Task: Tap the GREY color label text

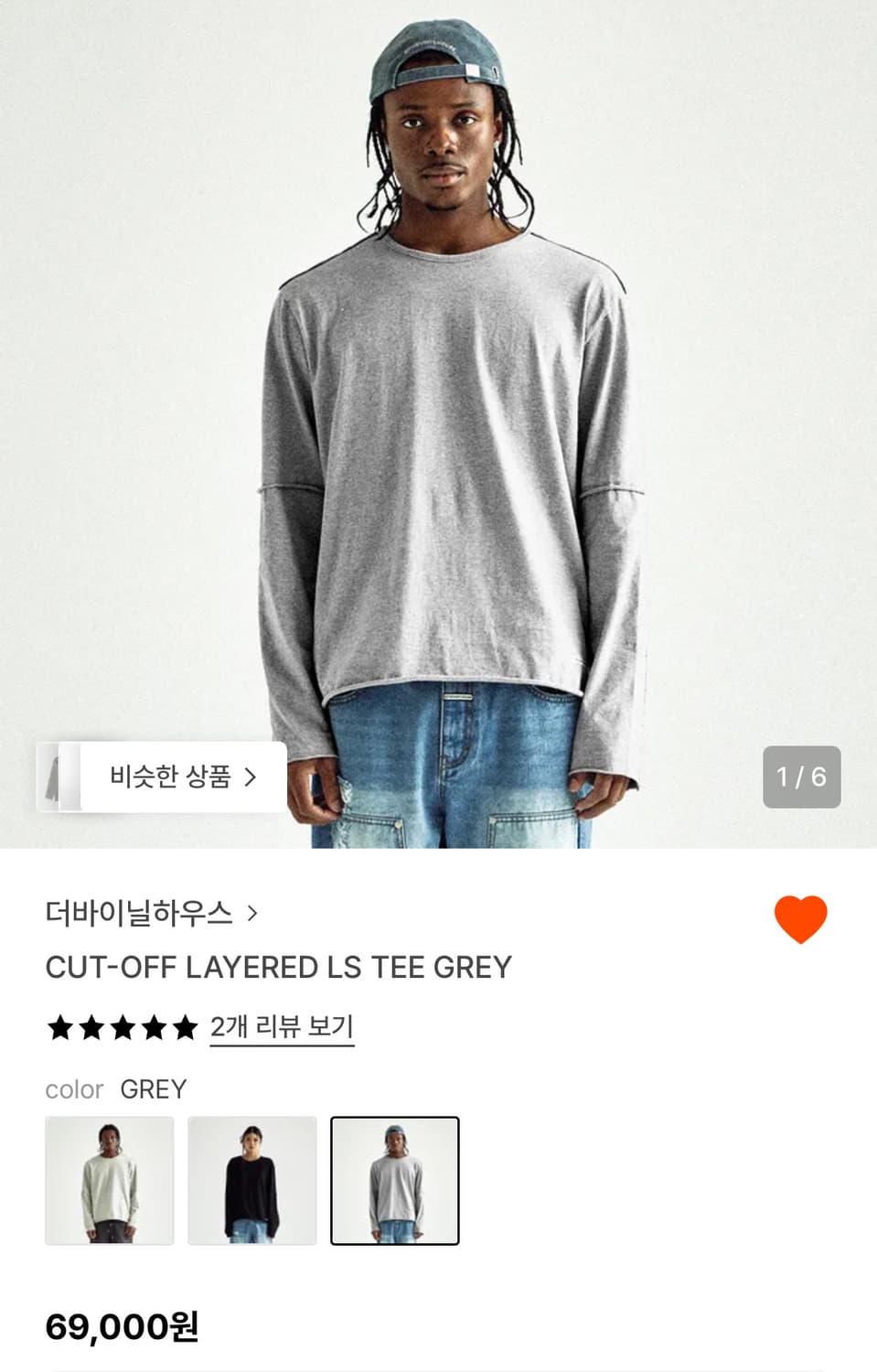Action: point(153,1089)
